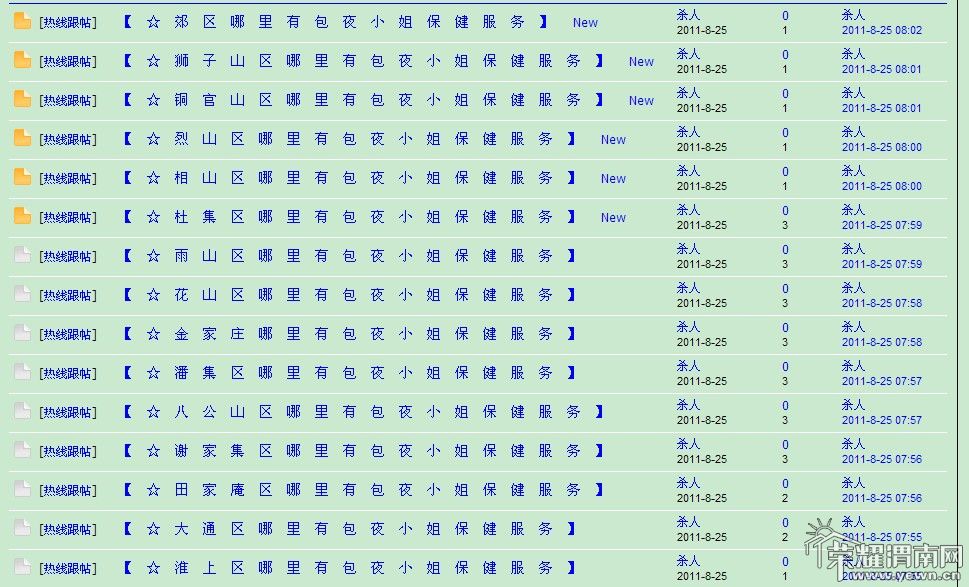Screen dimensions: 969x587
Task: Open the 铜官山区 thread title
Action: (x=363, y=100)
